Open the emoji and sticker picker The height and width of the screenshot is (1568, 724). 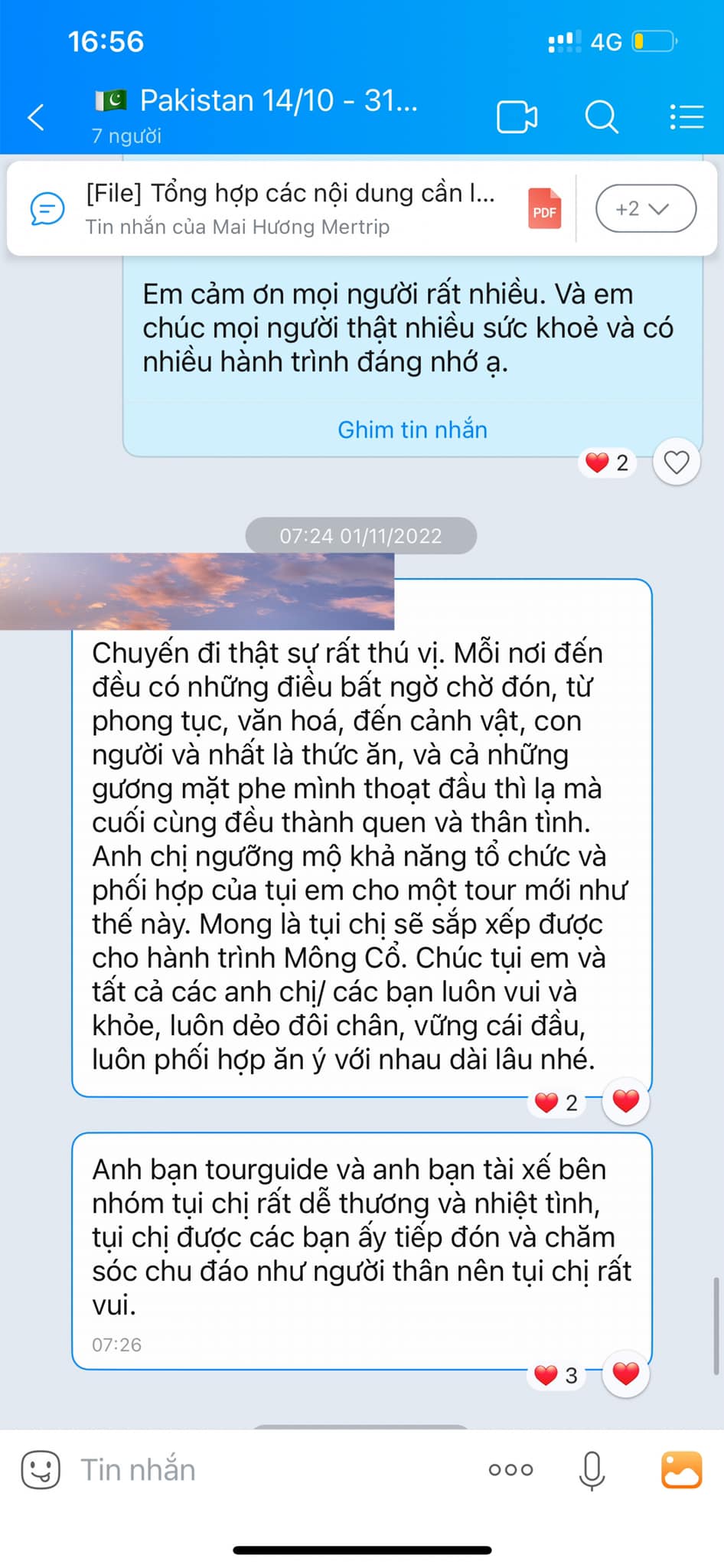point(42,1469)
